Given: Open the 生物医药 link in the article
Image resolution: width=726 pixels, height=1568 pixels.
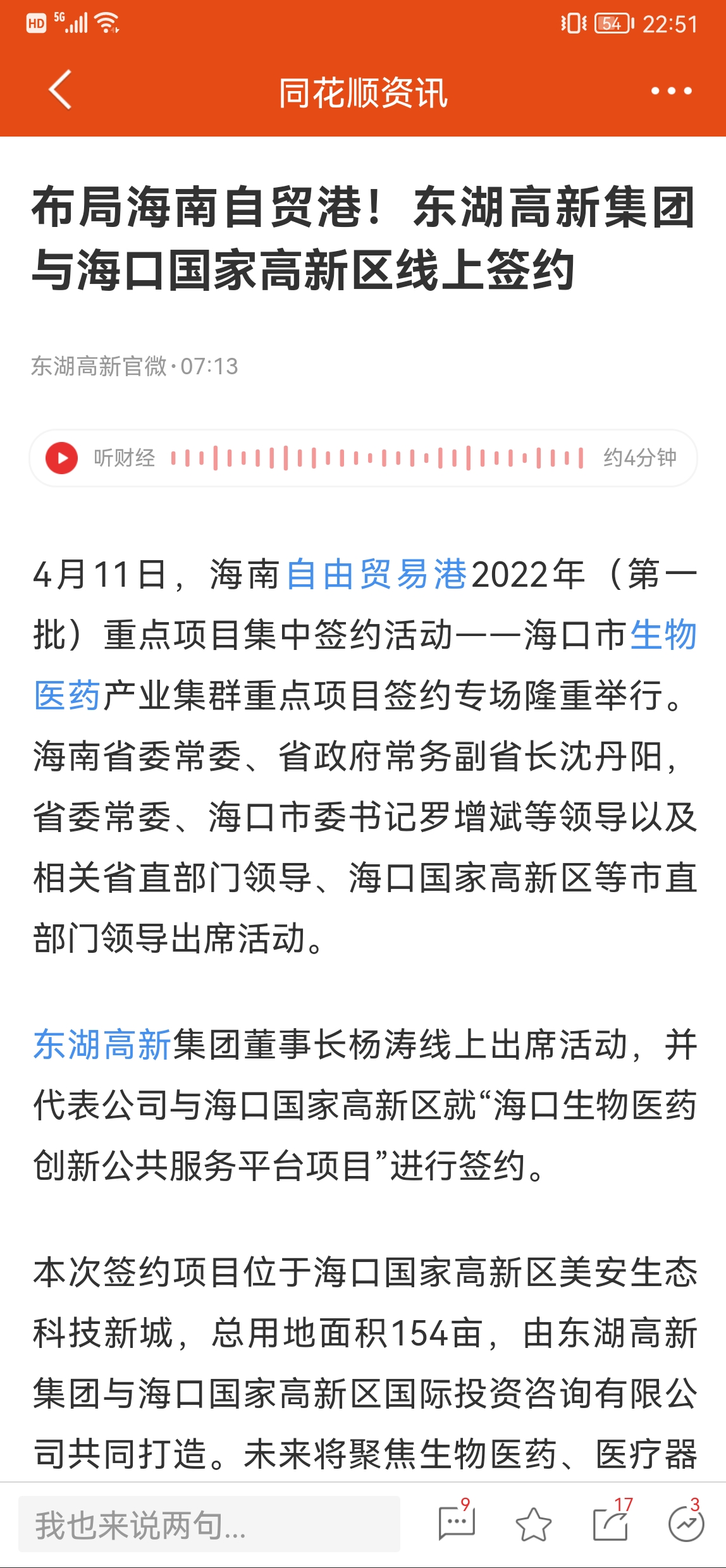Looking at the screenshot, I should (x=663, y=635).
